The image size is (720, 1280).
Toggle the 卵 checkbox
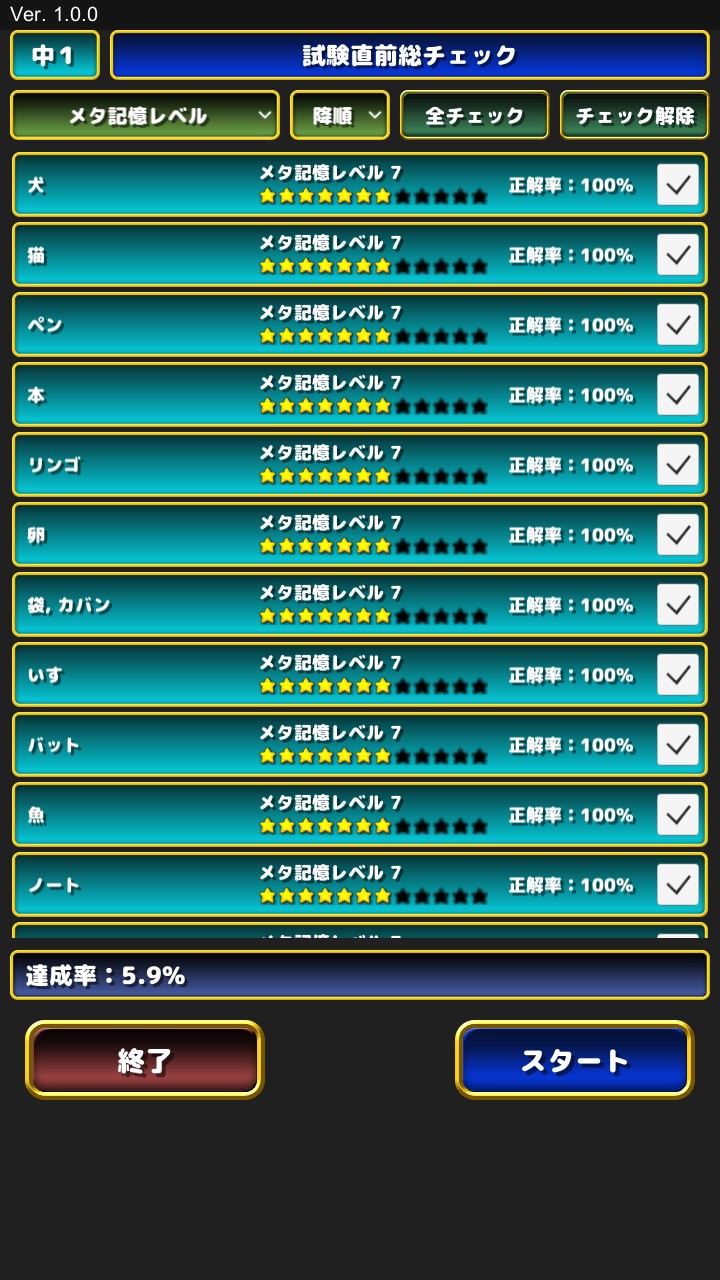click(678, 535)
